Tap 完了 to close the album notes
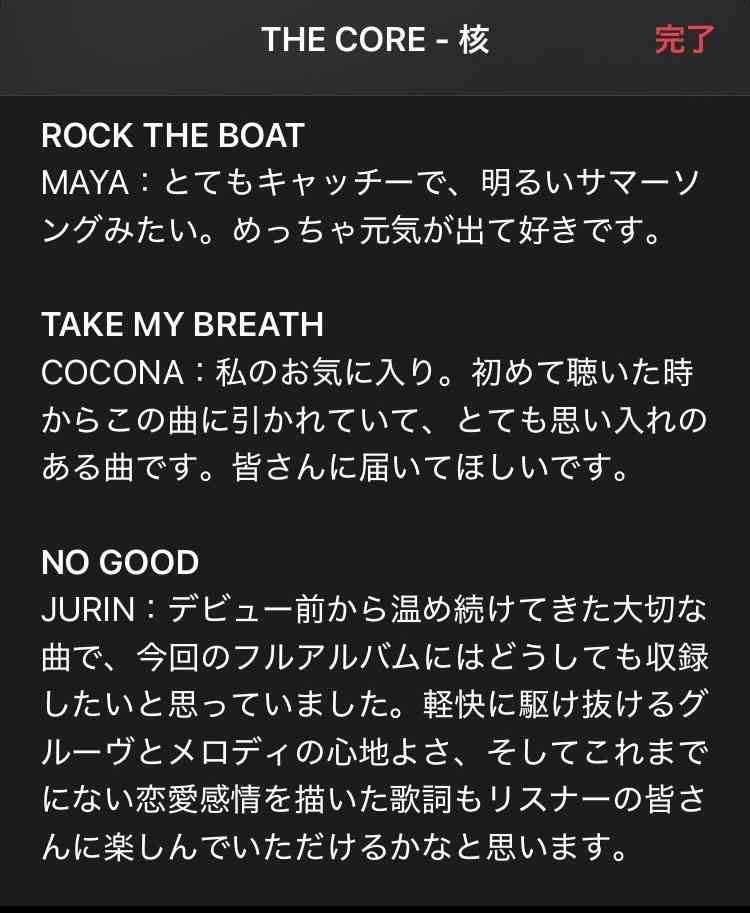Screen dimensions: 750x913 (x=685, y=41)
